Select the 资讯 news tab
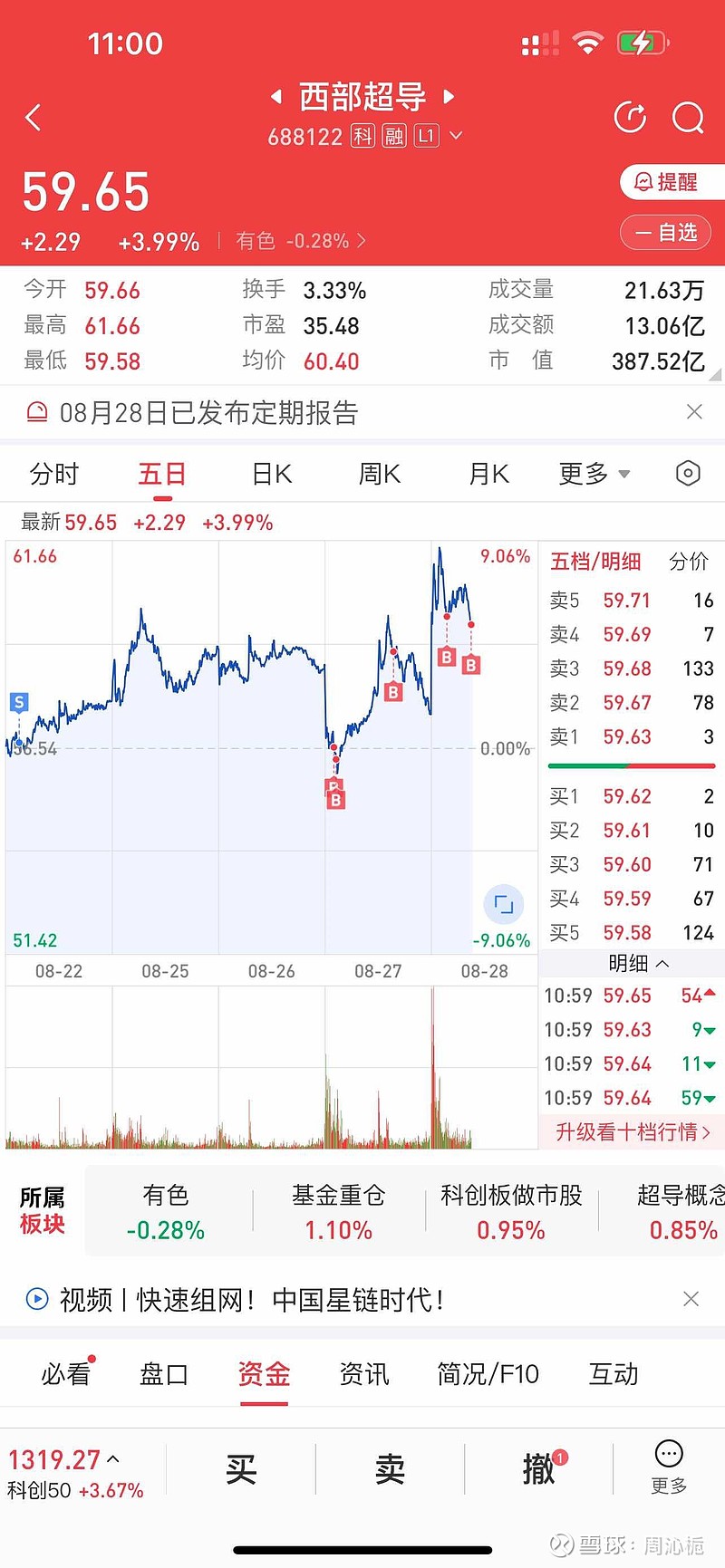Viewport: 725px width, 1568px height. click(x=363, y=1374)
